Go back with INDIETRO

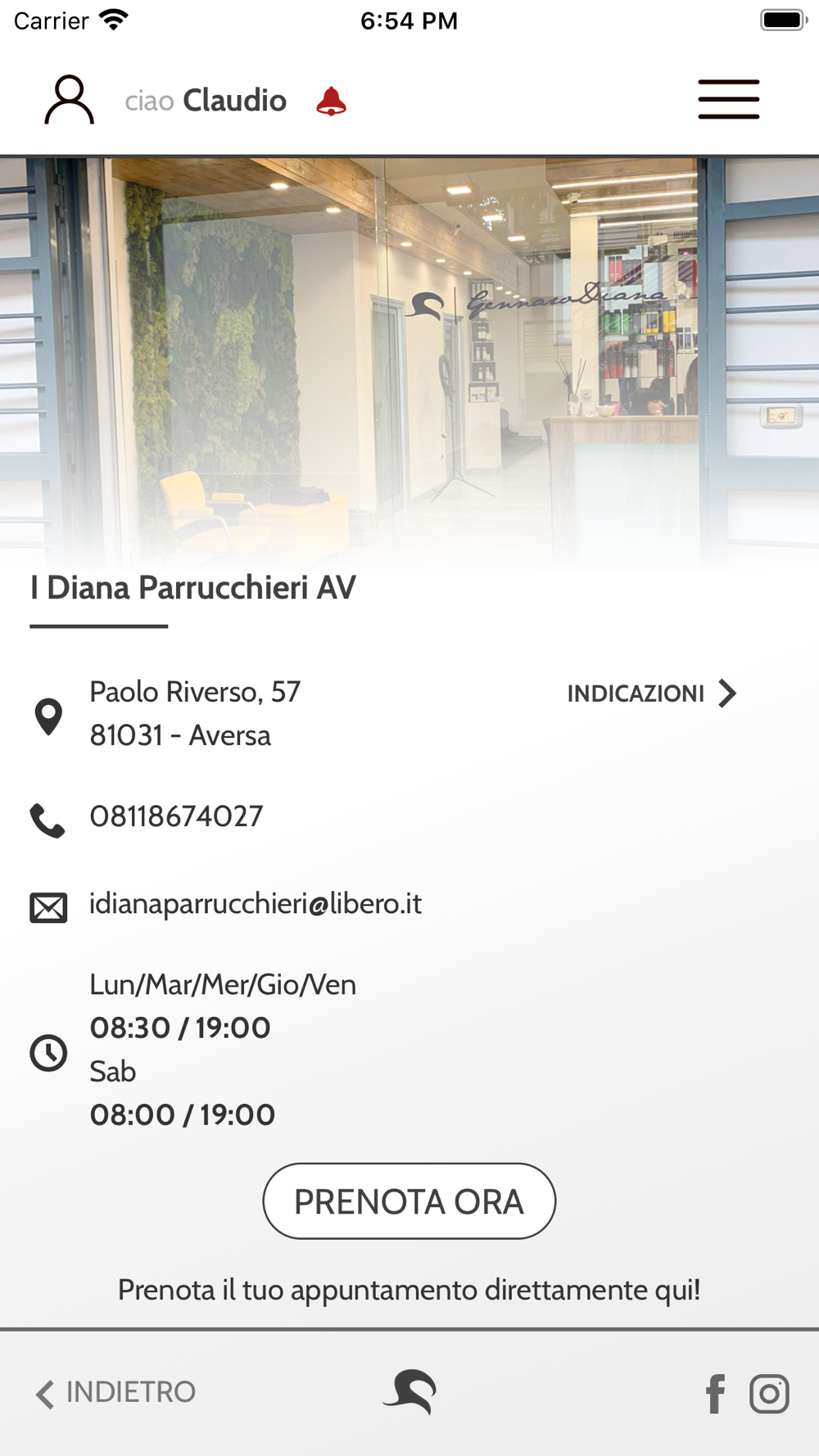[115, 1392]
